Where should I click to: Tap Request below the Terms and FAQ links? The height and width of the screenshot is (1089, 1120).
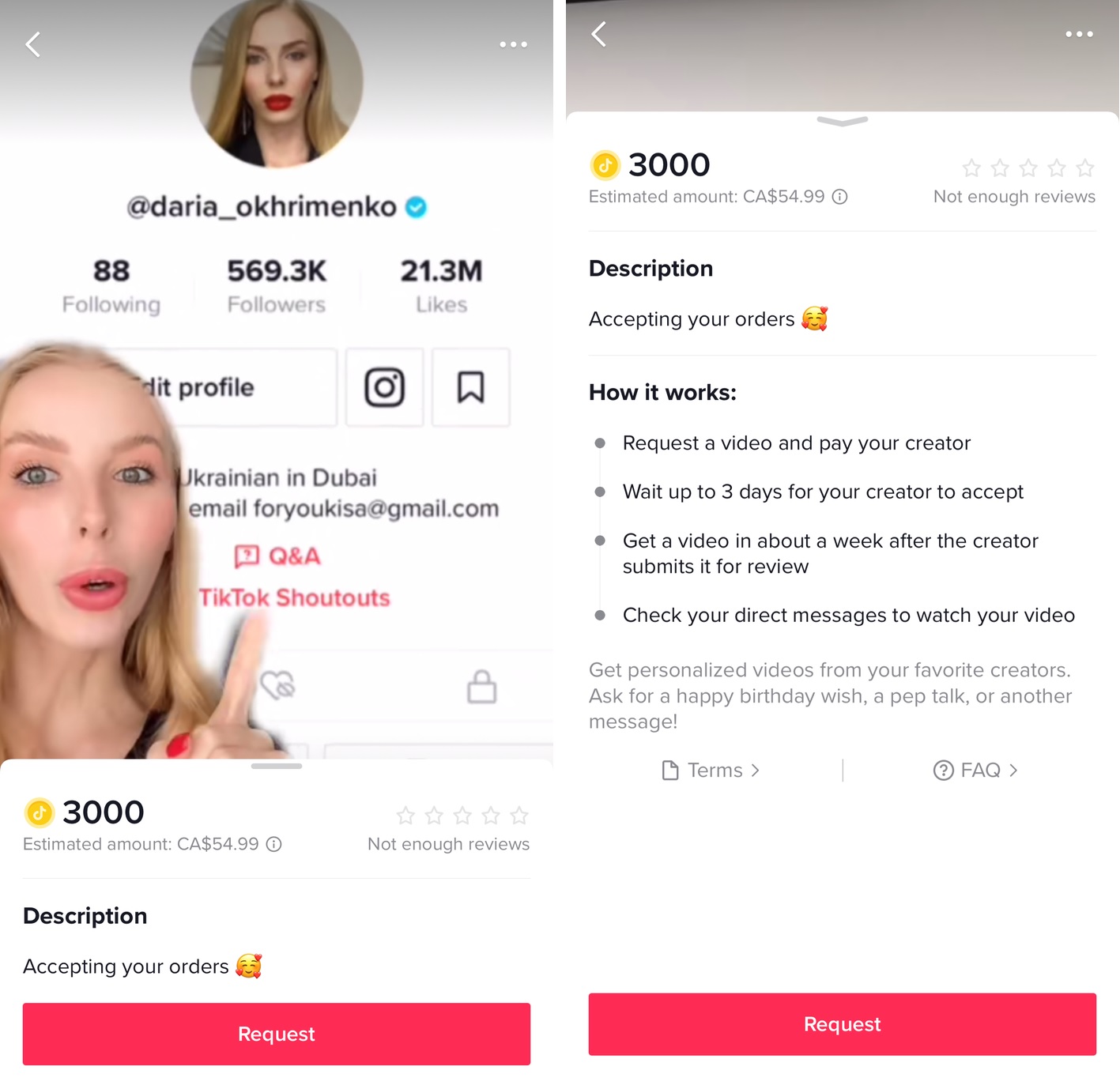842,1024
